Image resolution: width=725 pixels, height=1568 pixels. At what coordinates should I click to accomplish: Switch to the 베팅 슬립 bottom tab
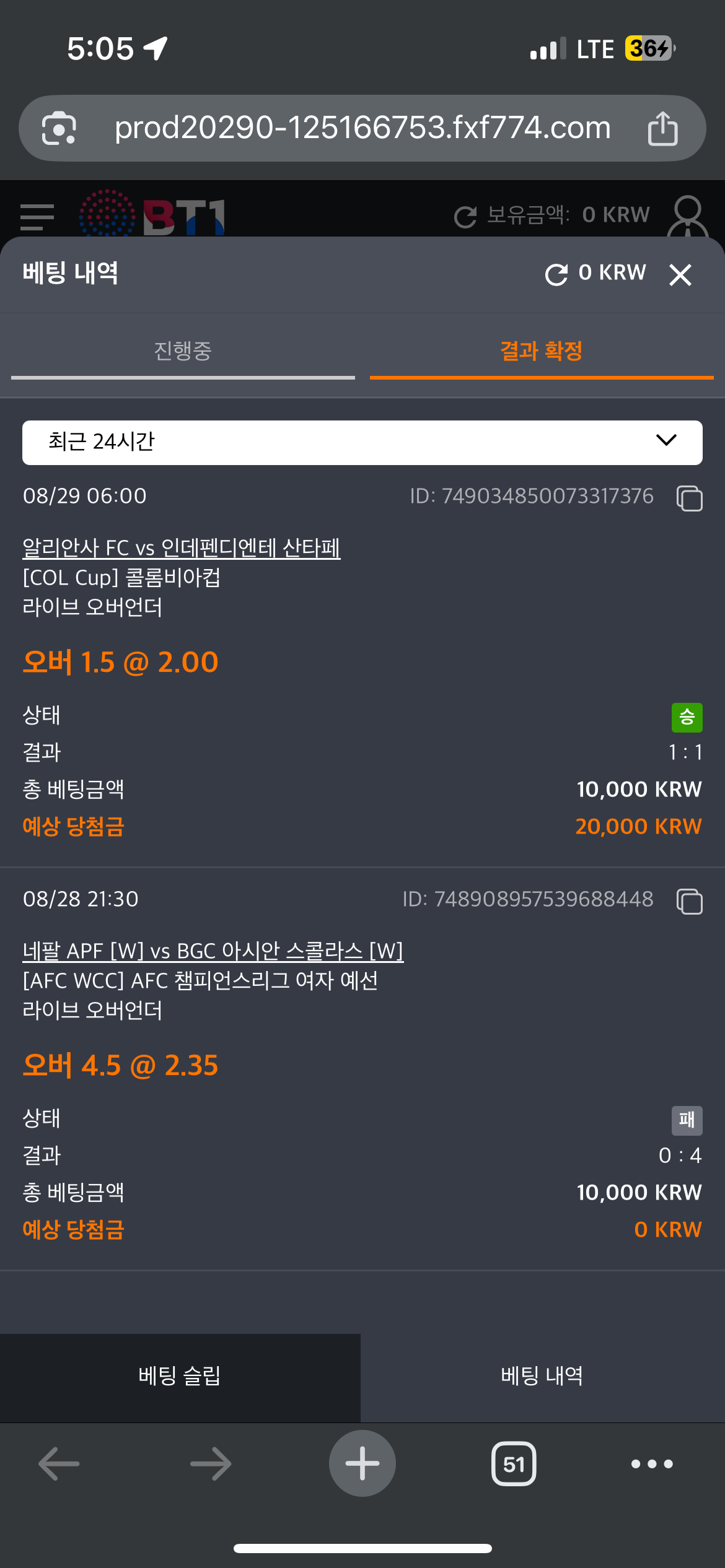(180, 1376)
